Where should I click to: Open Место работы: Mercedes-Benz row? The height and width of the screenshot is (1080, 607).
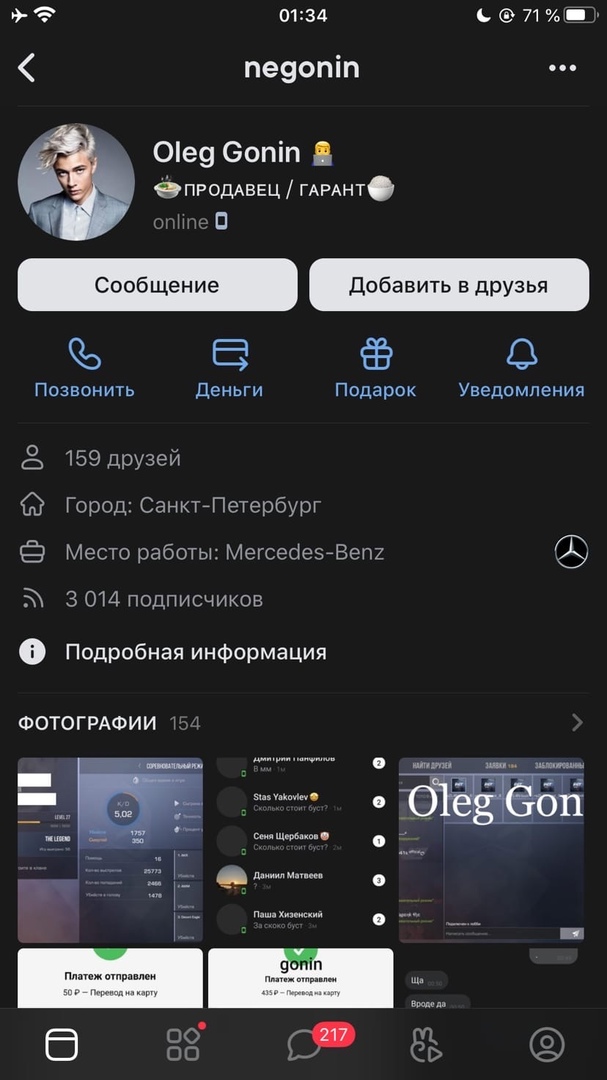pos(224,552)
